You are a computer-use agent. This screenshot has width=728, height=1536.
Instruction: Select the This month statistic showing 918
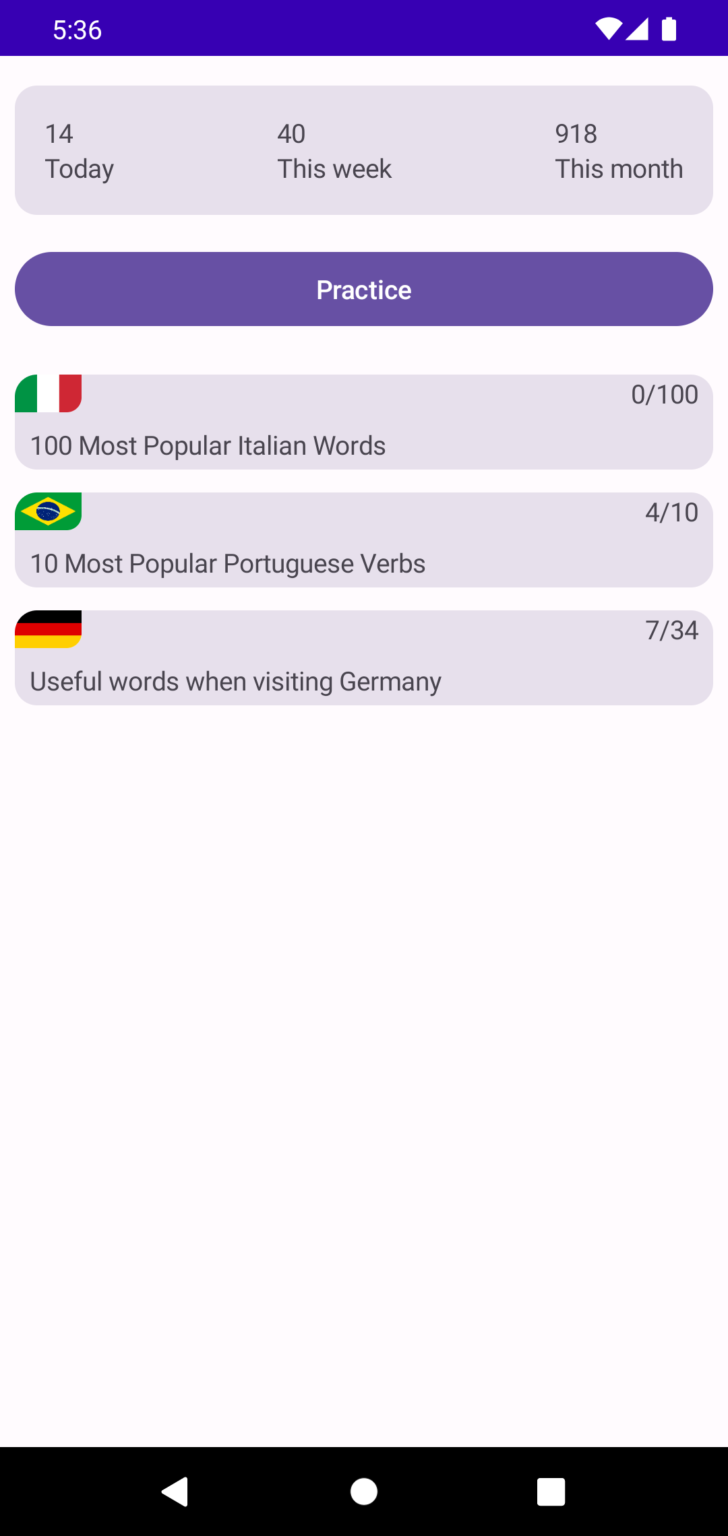point(618,150)
